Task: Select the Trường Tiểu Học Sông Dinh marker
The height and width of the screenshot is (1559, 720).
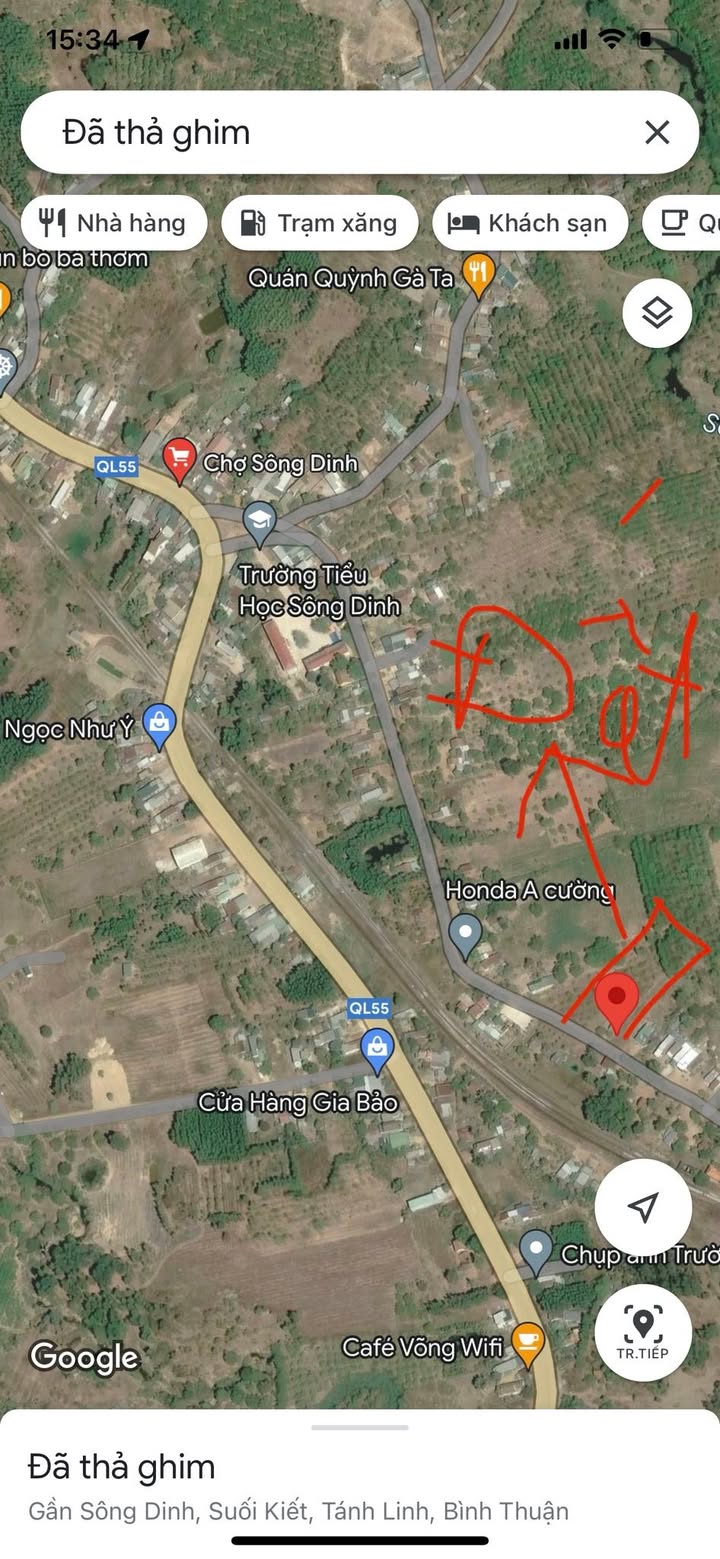Action: click(260, 524)
